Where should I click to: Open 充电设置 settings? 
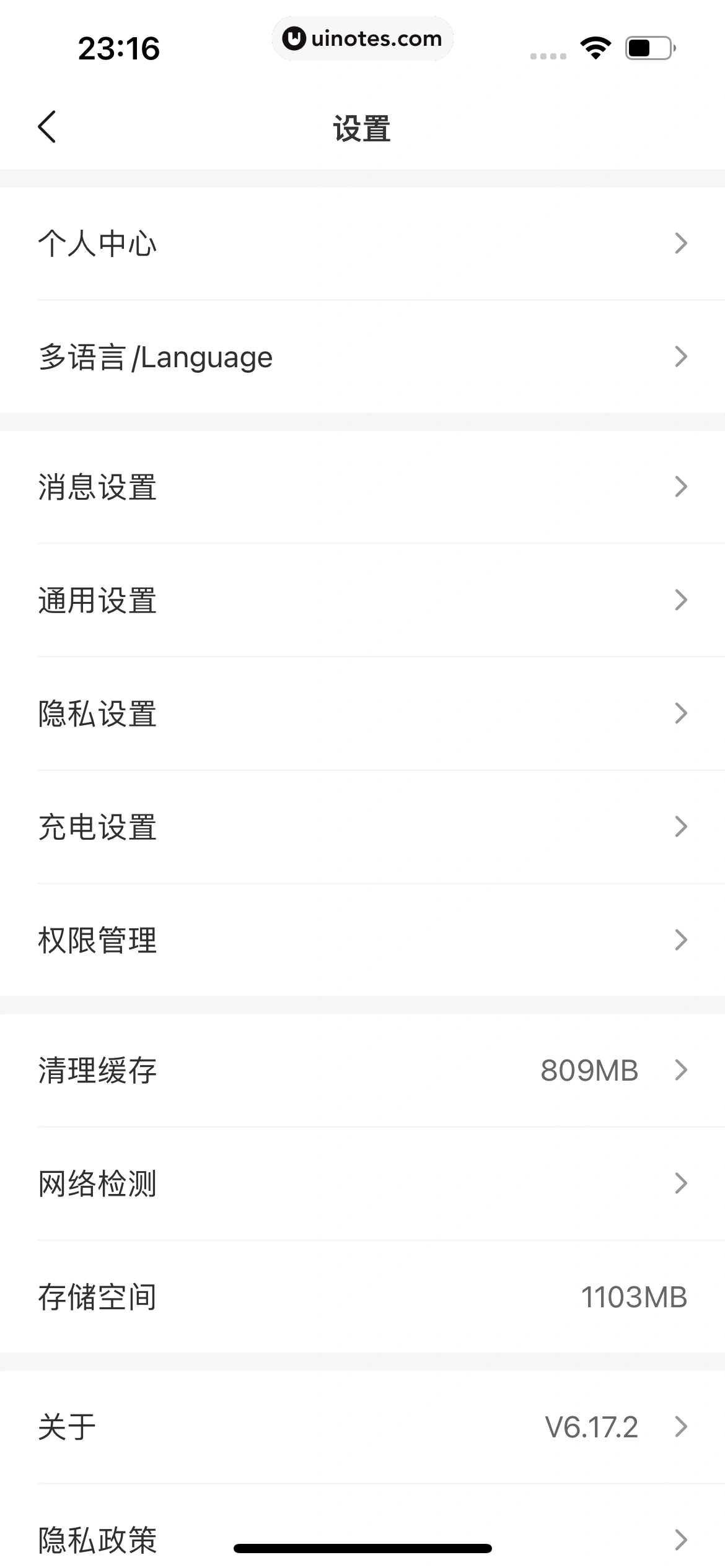tap(362, 827)
